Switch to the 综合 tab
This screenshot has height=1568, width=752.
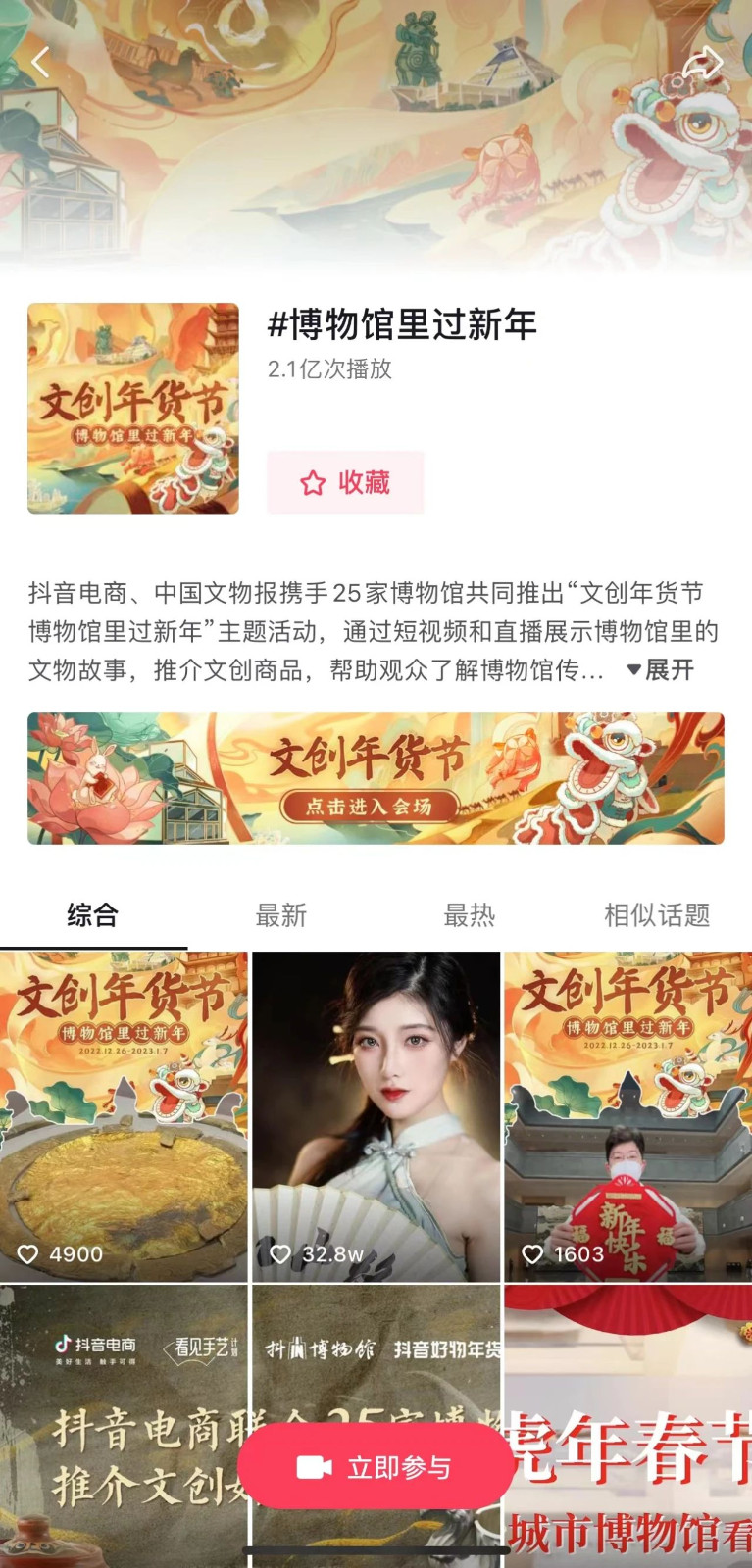(x=93, y=915)
